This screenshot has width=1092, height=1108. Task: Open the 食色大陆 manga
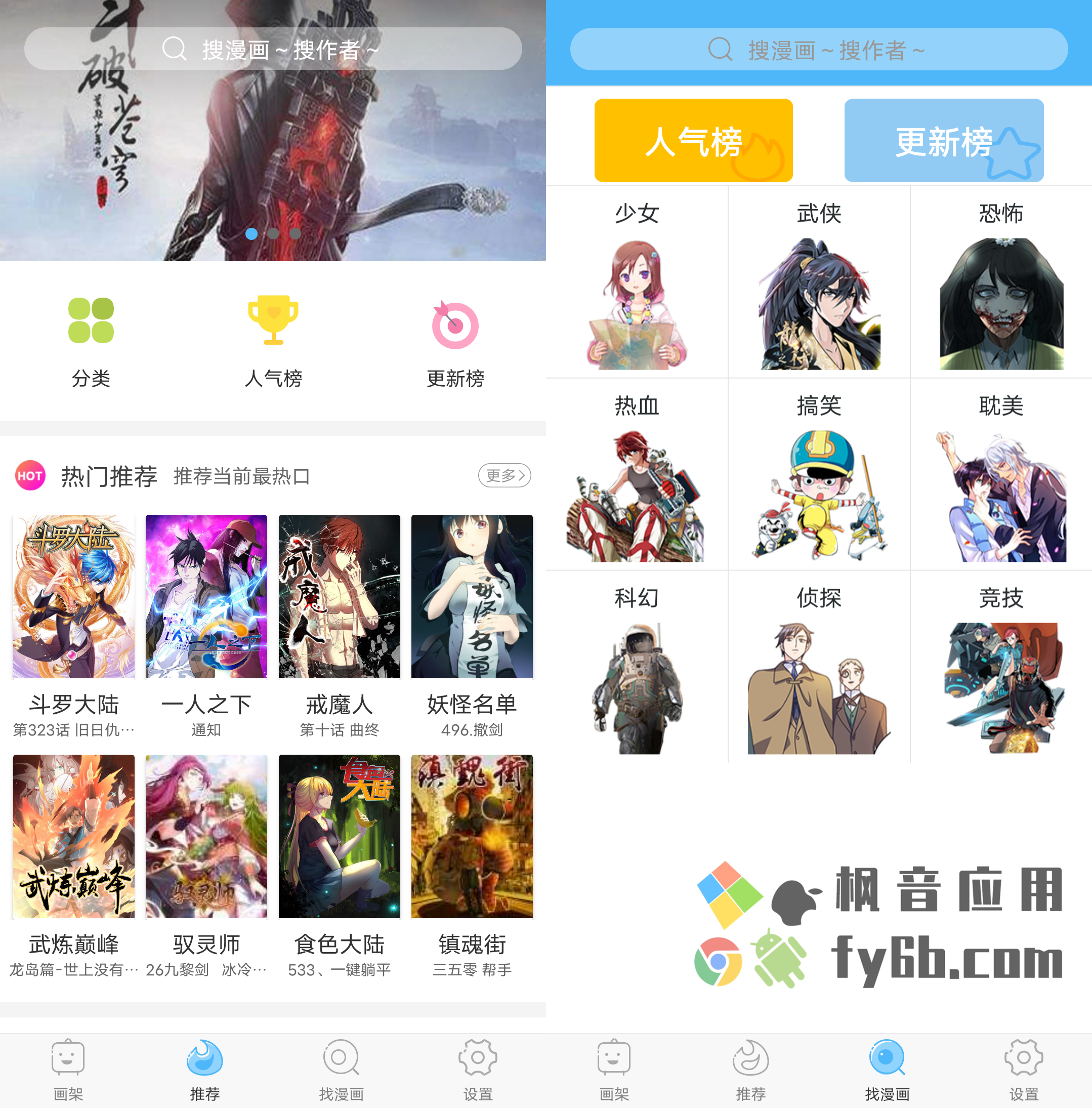[339, 836]
